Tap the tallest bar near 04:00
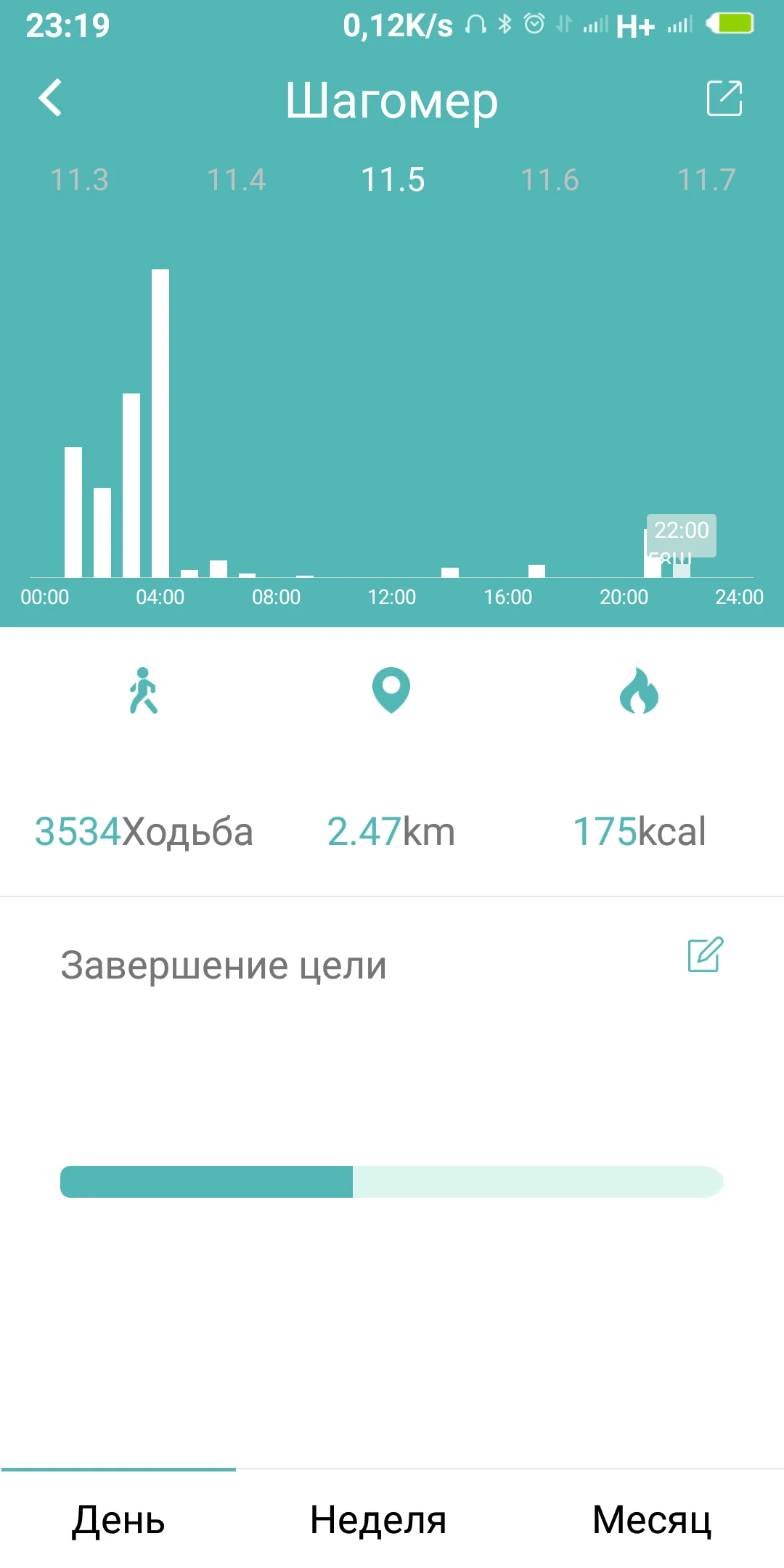 coord(160,422)
